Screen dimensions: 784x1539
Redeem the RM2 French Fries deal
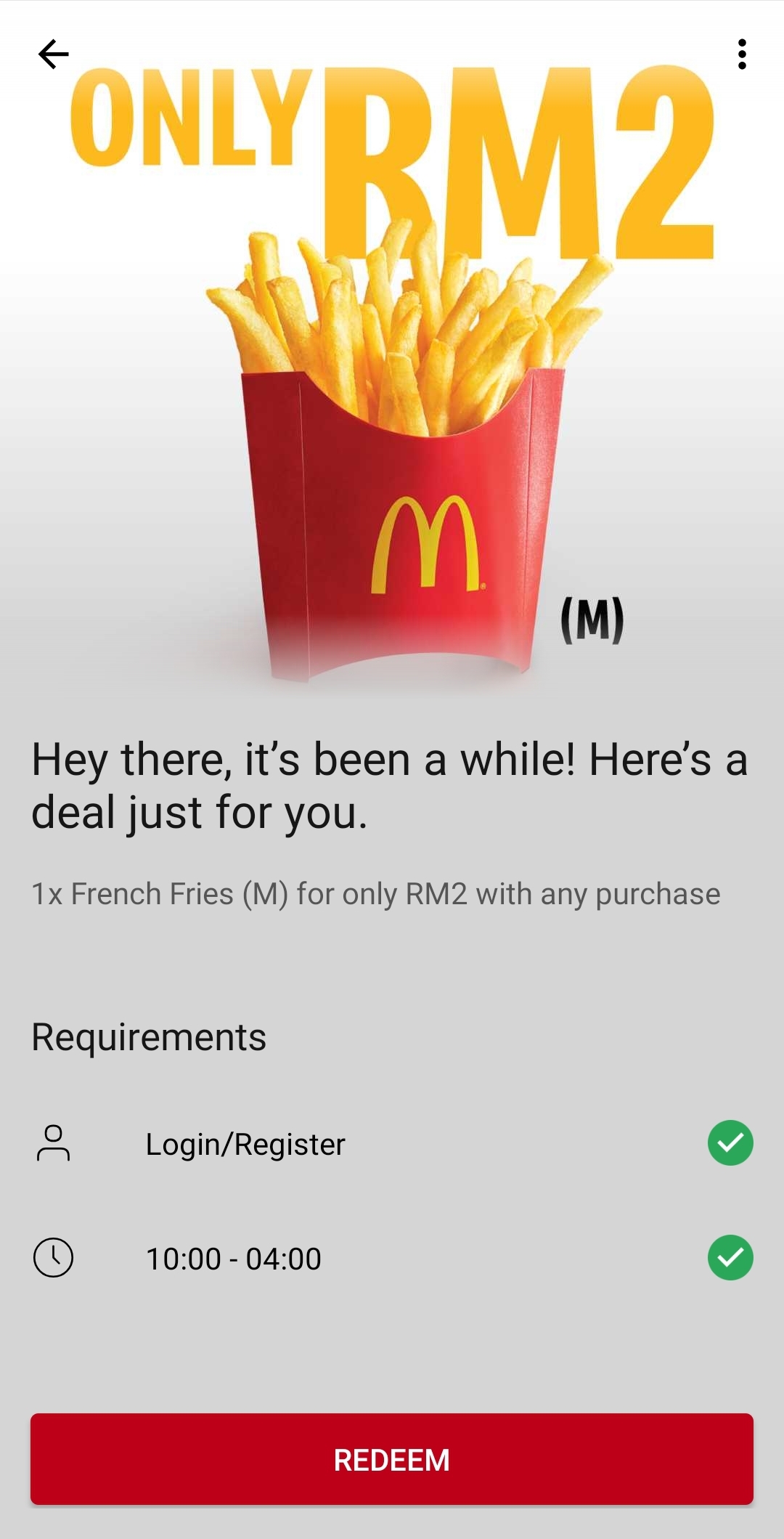tap(392, 1459)
